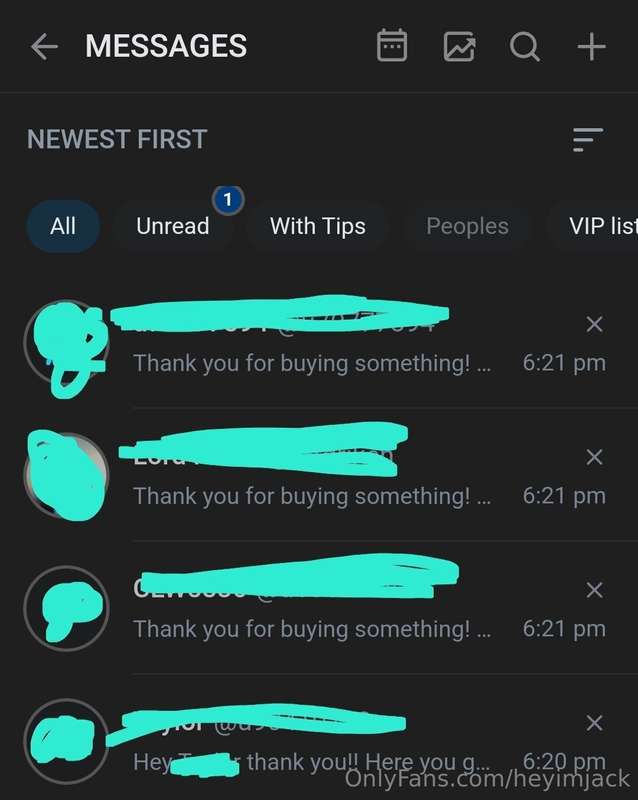638x800 pixels.
Task: Remove the 6:20 pm conversation
Action: (x=594, y=723)
